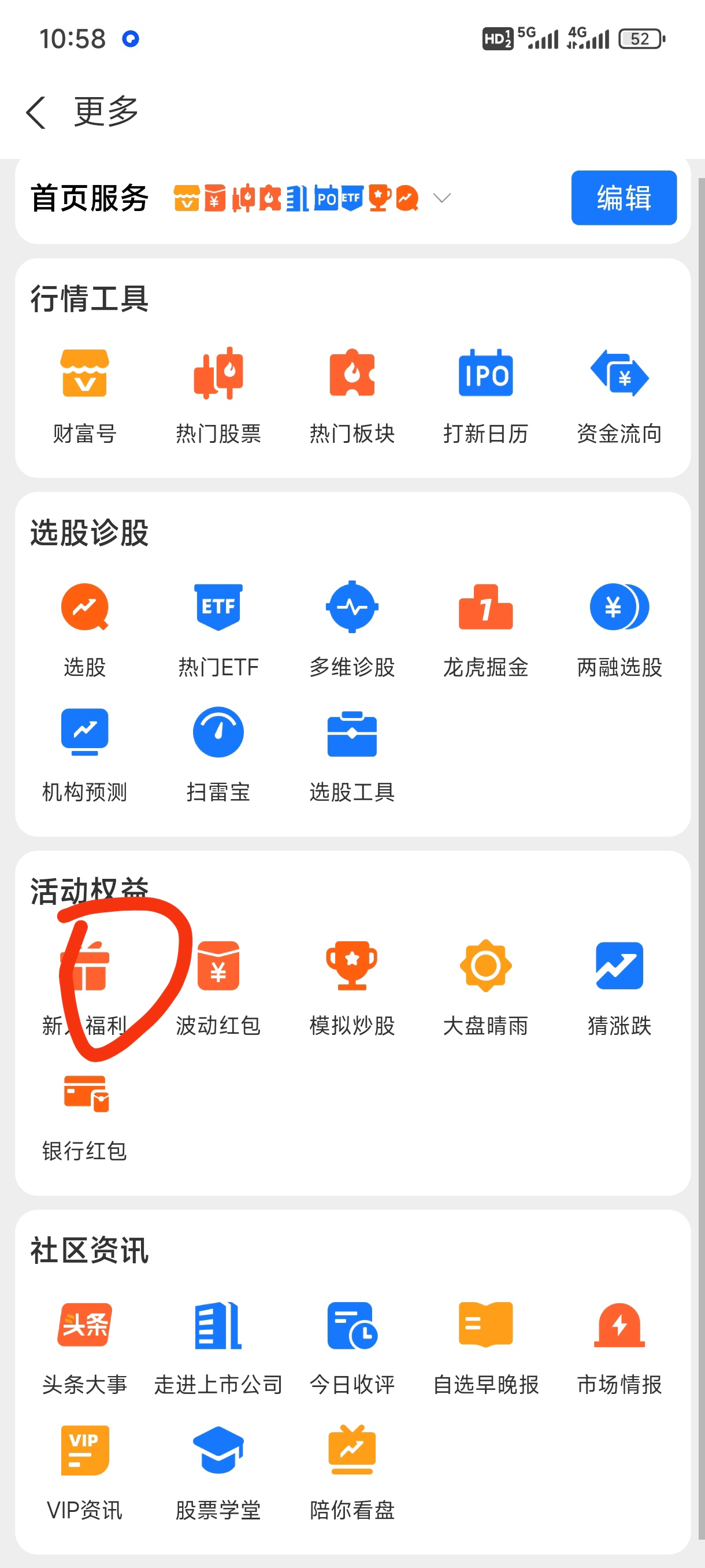Expand the 首页服务 icons chevron
Image resolution: width=705 pixels, height=1568 pixels.
click(x=441, y=198)
